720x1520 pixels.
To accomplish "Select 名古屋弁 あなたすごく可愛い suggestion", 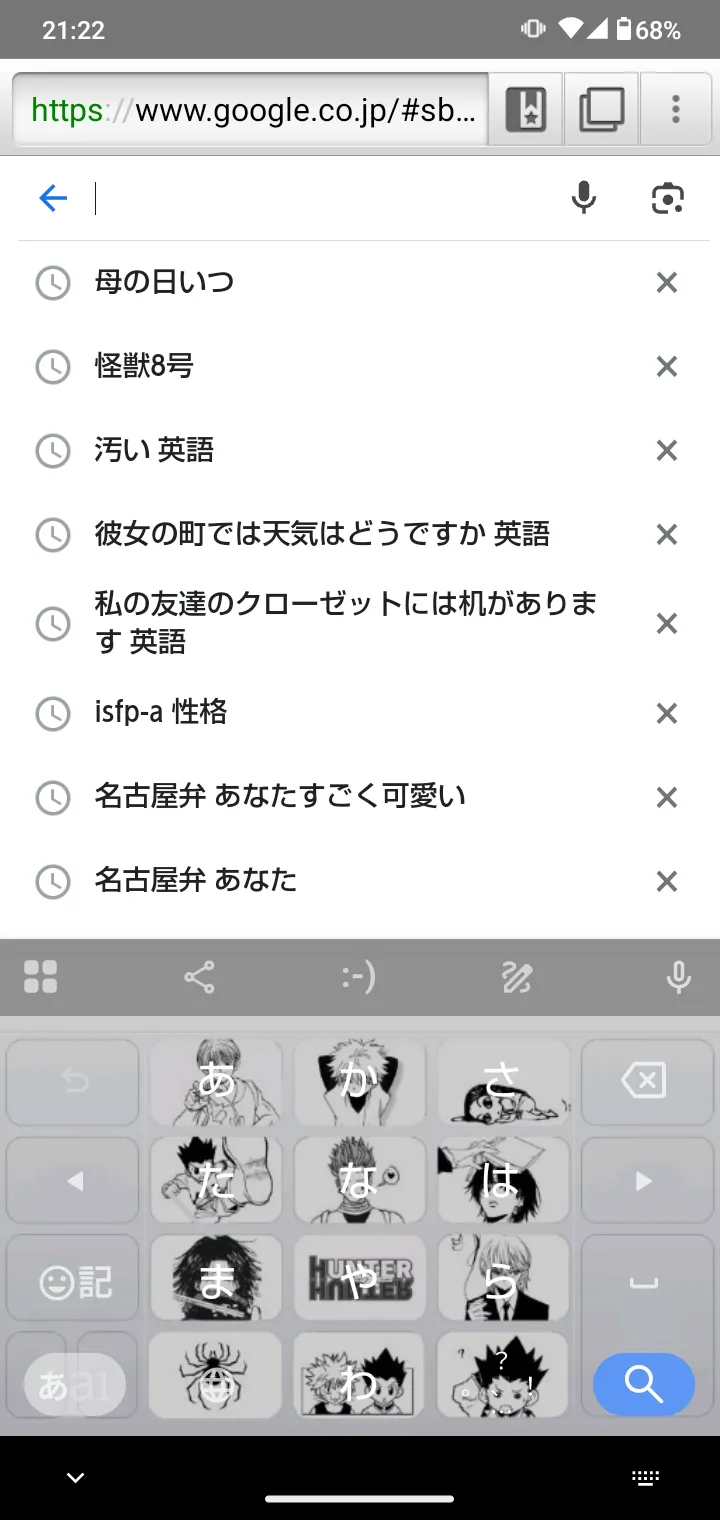I will point(280,796).
